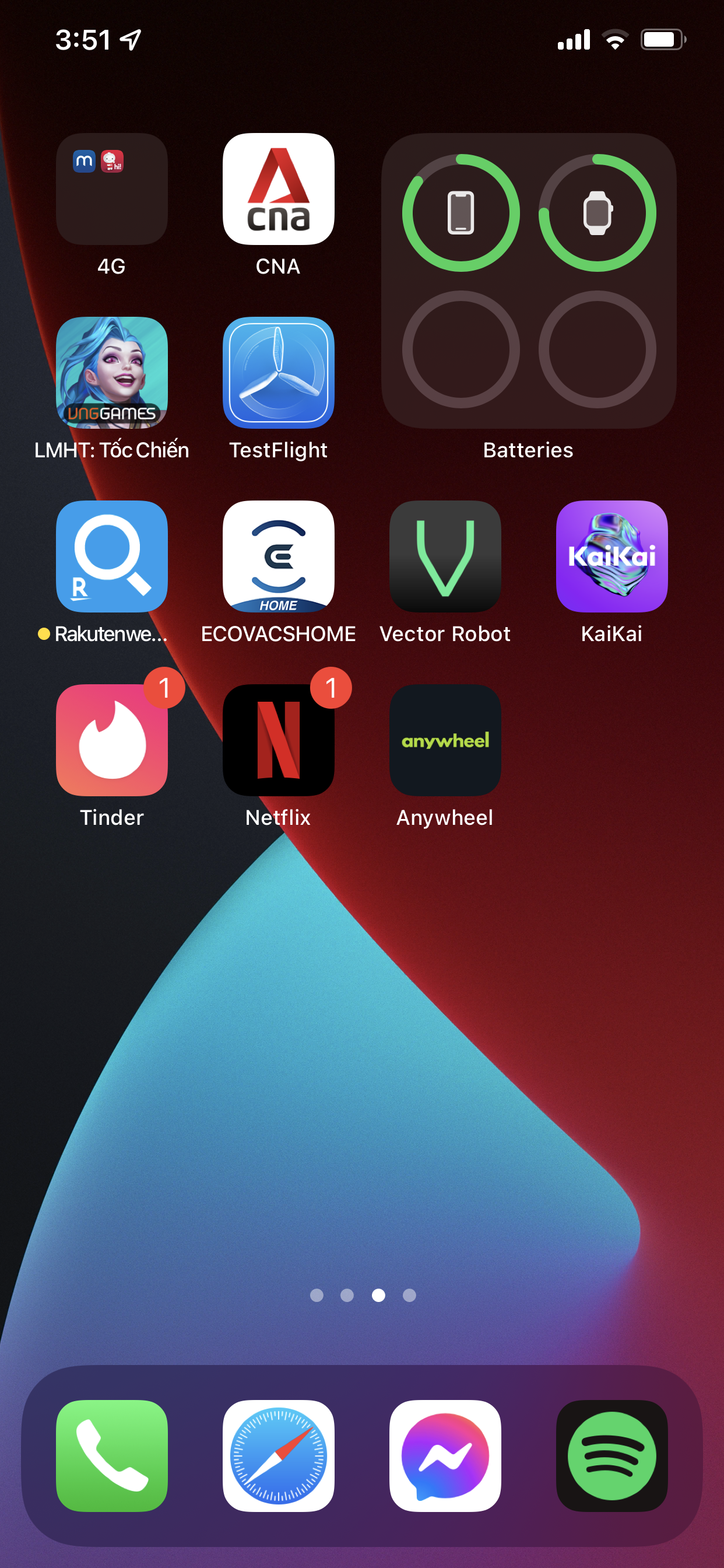Open the Batteries widget
This screenshot has width=724, height=1568.
[528, 281]
